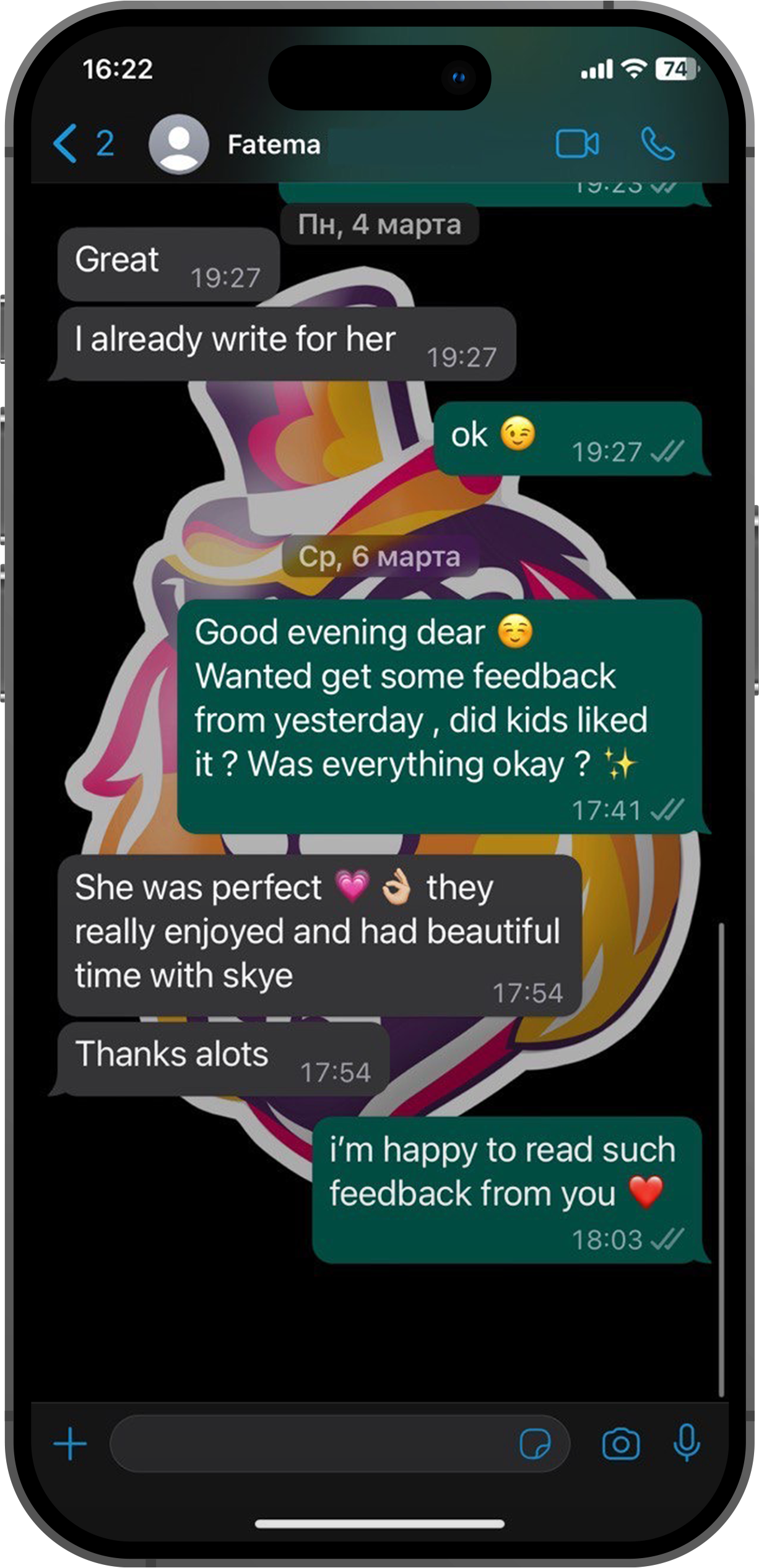Open Fatema's contact info
The image size is (759, 1568).
[x=273, y=145]
